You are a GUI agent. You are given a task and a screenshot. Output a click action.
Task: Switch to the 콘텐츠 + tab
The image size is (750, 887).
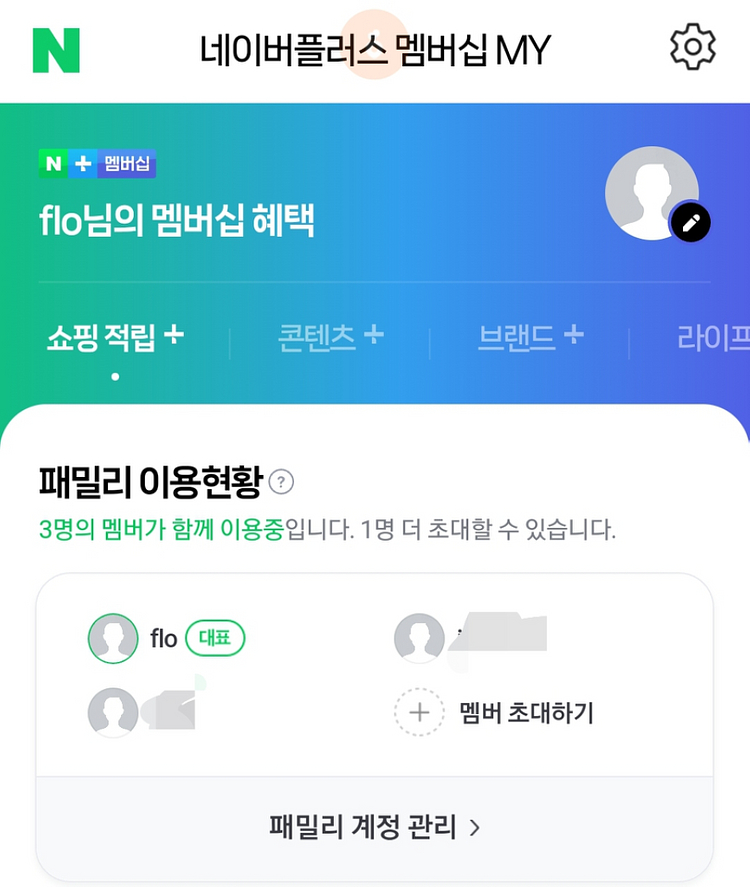[330, 338]
